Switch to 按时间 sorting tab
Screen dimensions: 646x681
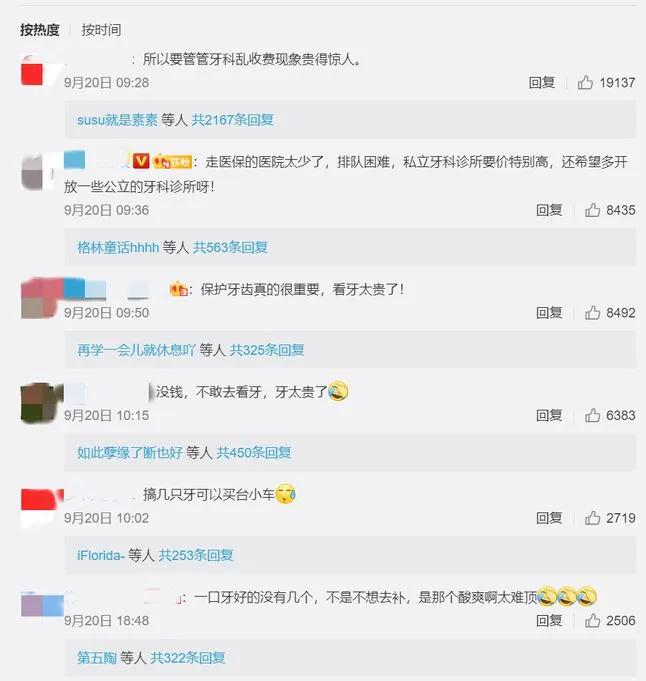tap(101, 30)
